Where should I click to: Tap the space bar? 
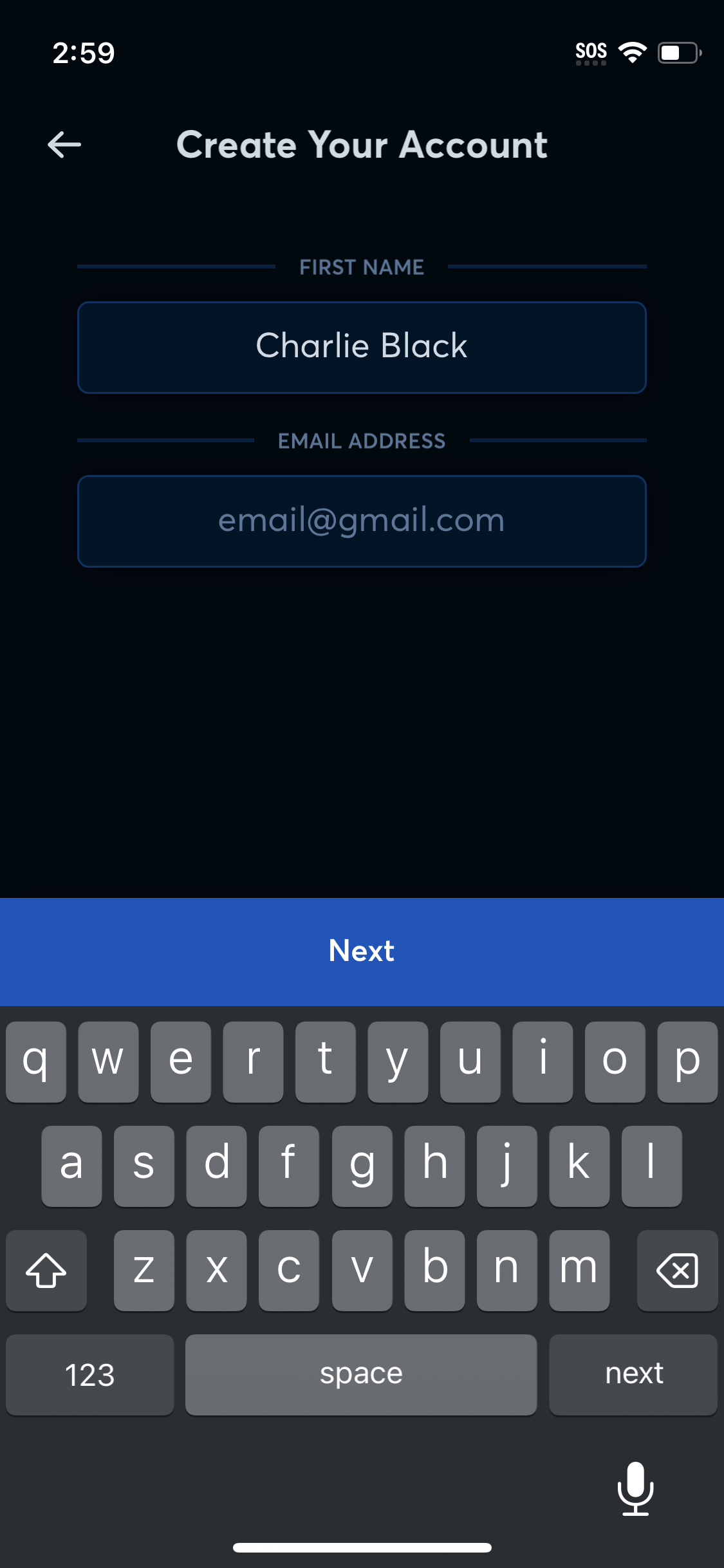coord(362,1374)
